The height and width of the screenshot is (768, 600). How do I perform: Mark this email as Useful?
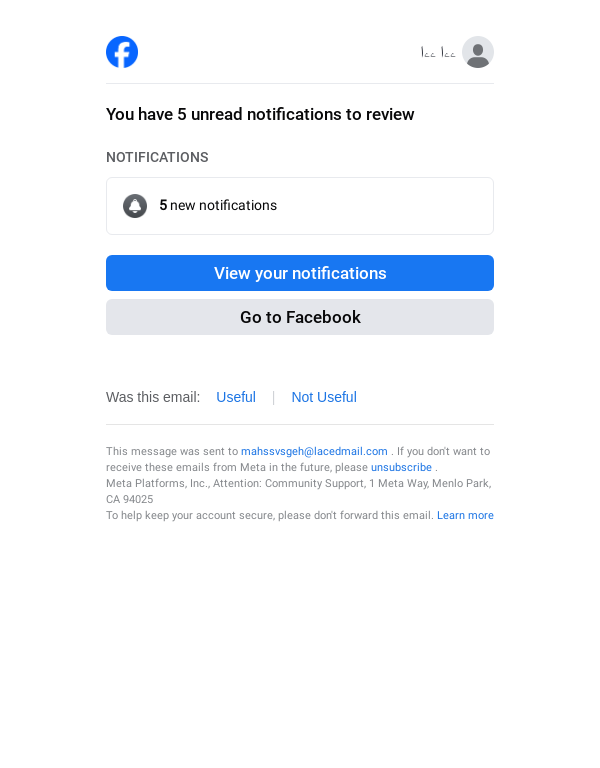point(236,397)
